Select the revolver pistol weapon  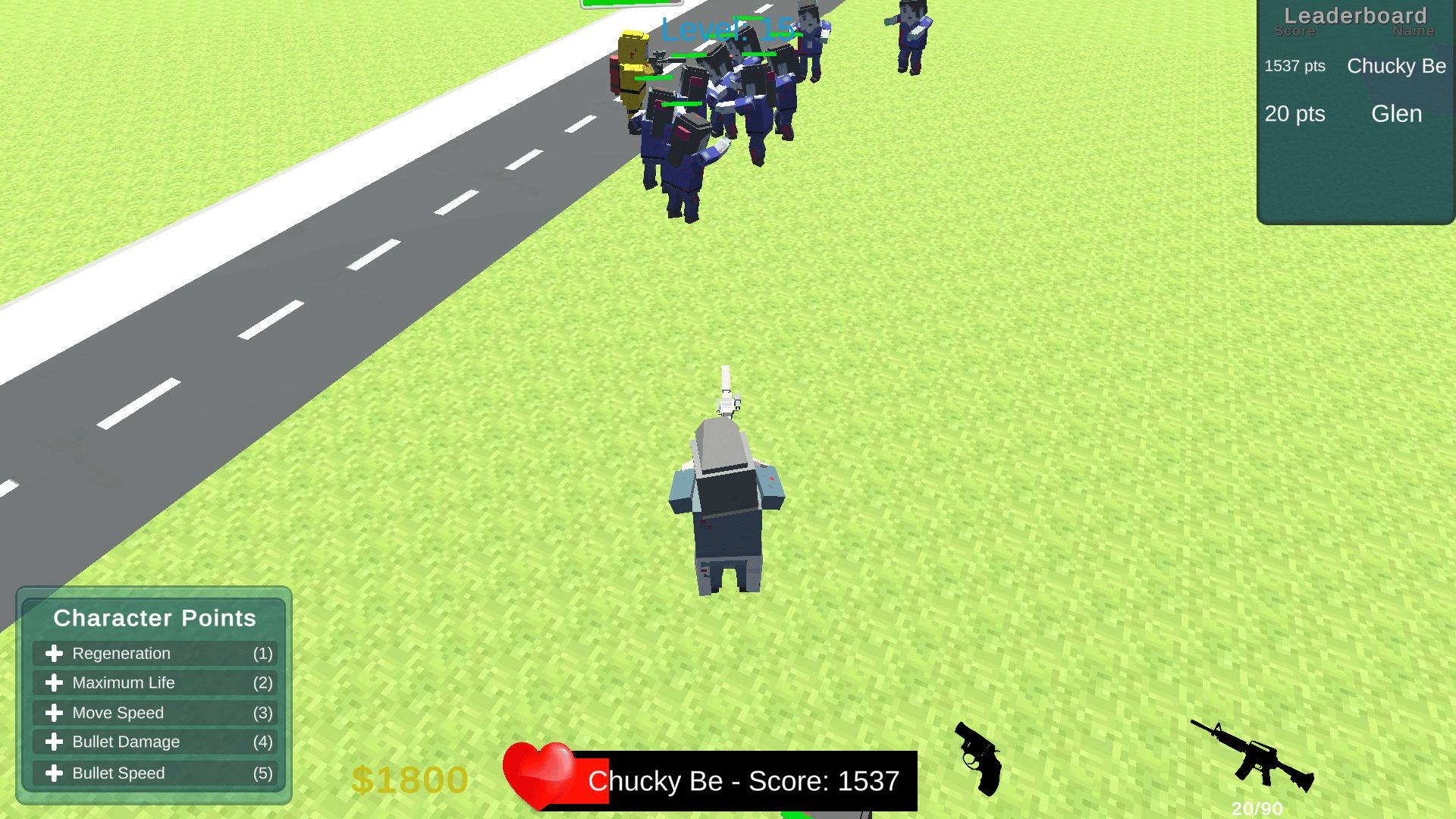[x=979, y=759]
